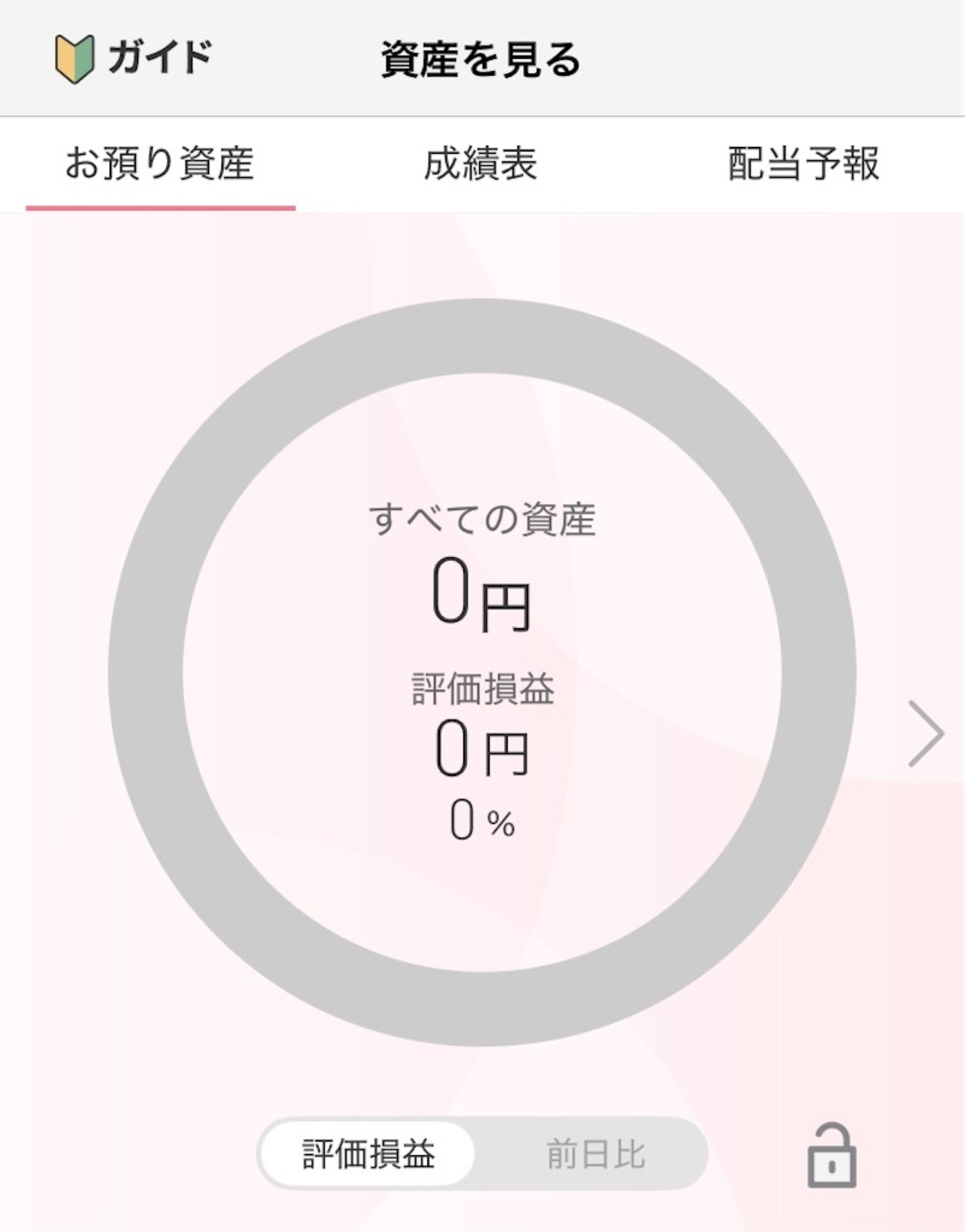Select 評価損益 in the segmented control
The height and width of the screenshot is (1232, 965).
[x=368, y=1154]
